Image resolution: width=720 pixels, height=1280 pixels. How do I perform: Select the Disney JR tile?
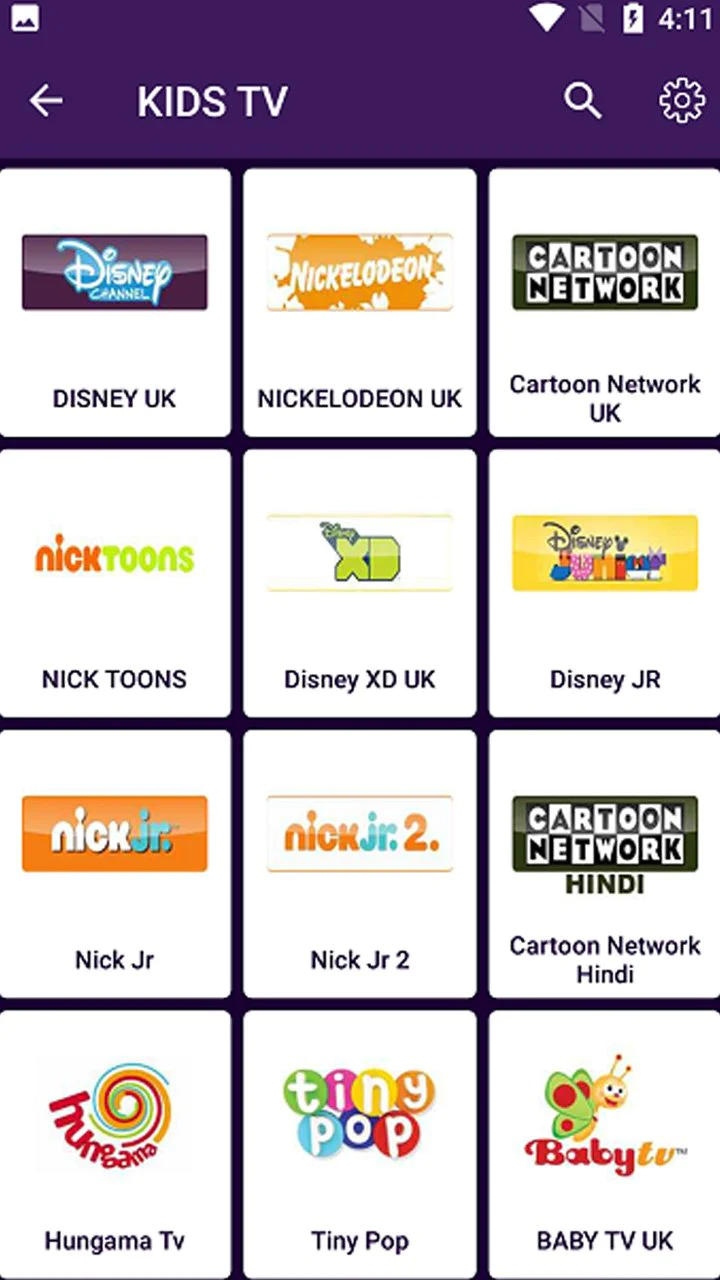click(x=604, y=583)
